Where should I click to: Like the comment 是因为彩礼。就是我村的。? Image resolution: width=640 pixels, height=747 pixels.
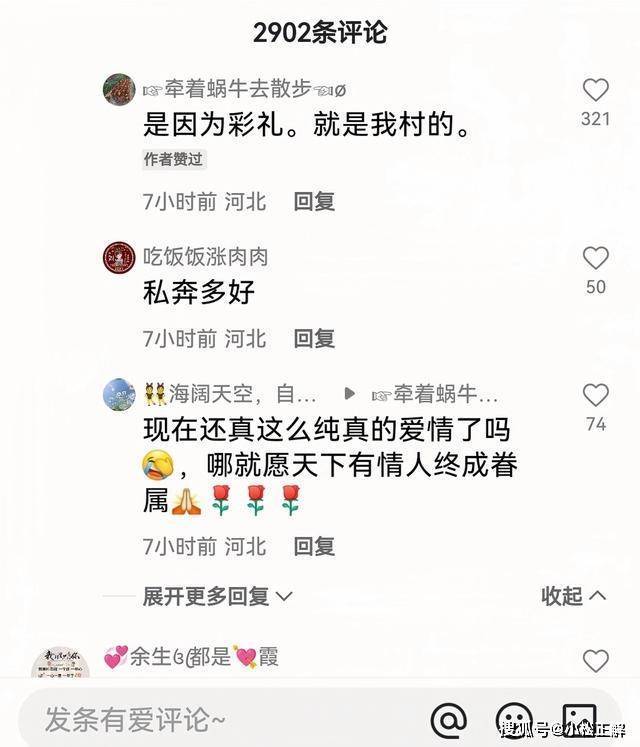tap(595, 91)
